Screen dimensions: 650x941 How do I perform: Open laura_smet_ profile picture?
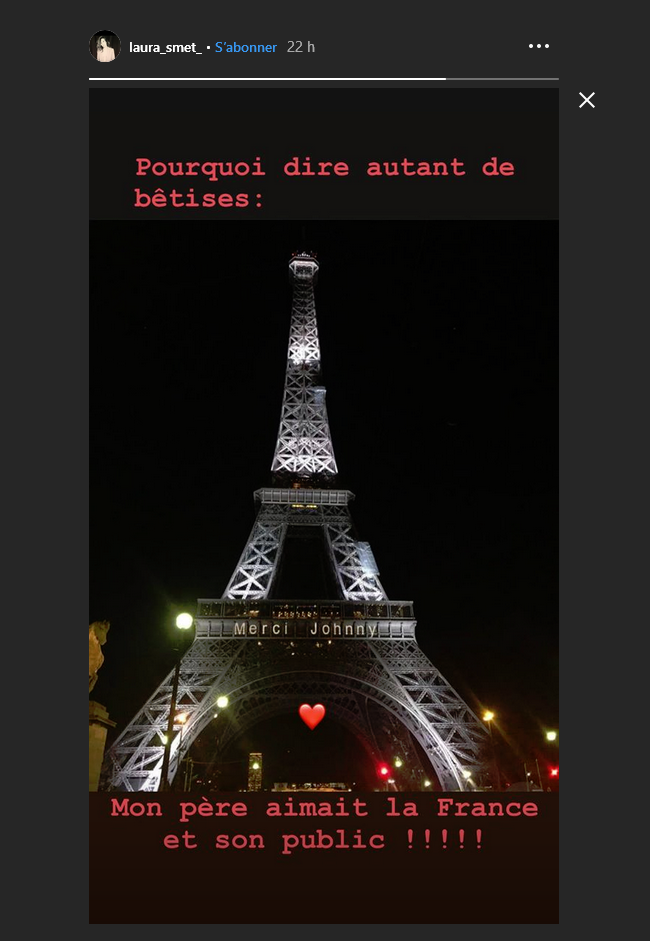105,46
